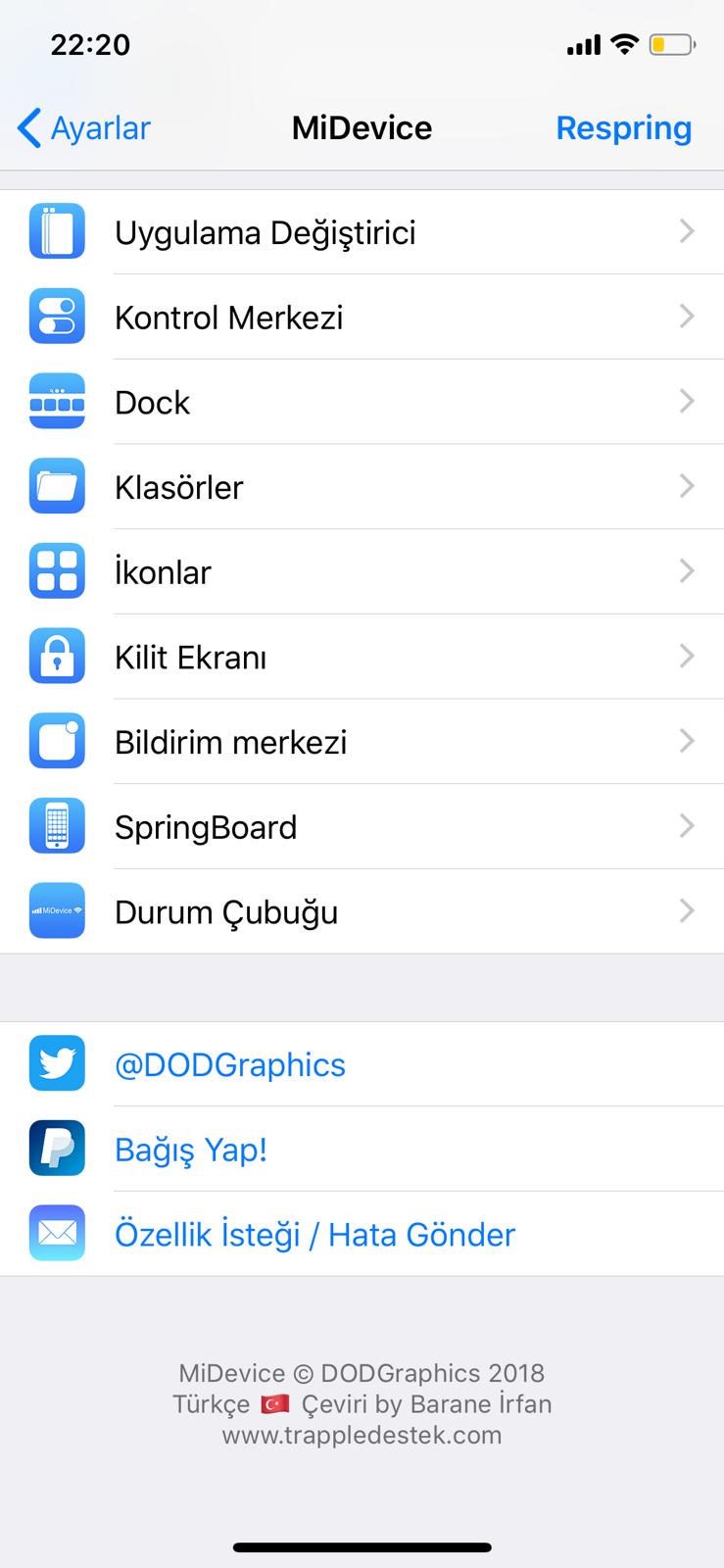This screenshot has width=724, height=1568.
Task: Open Bildirim merkezi settings
Action: (x=362, y=742)
